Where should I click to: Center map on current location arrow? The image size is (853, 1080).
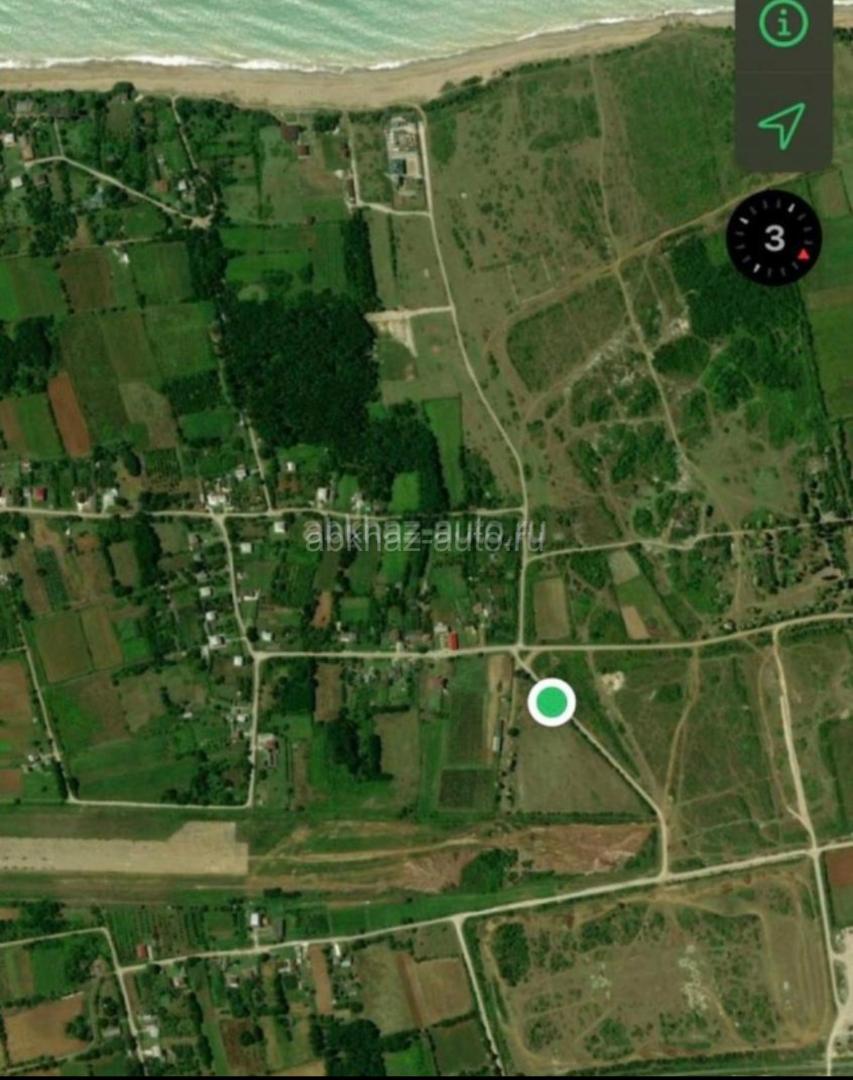pos(781,125)
